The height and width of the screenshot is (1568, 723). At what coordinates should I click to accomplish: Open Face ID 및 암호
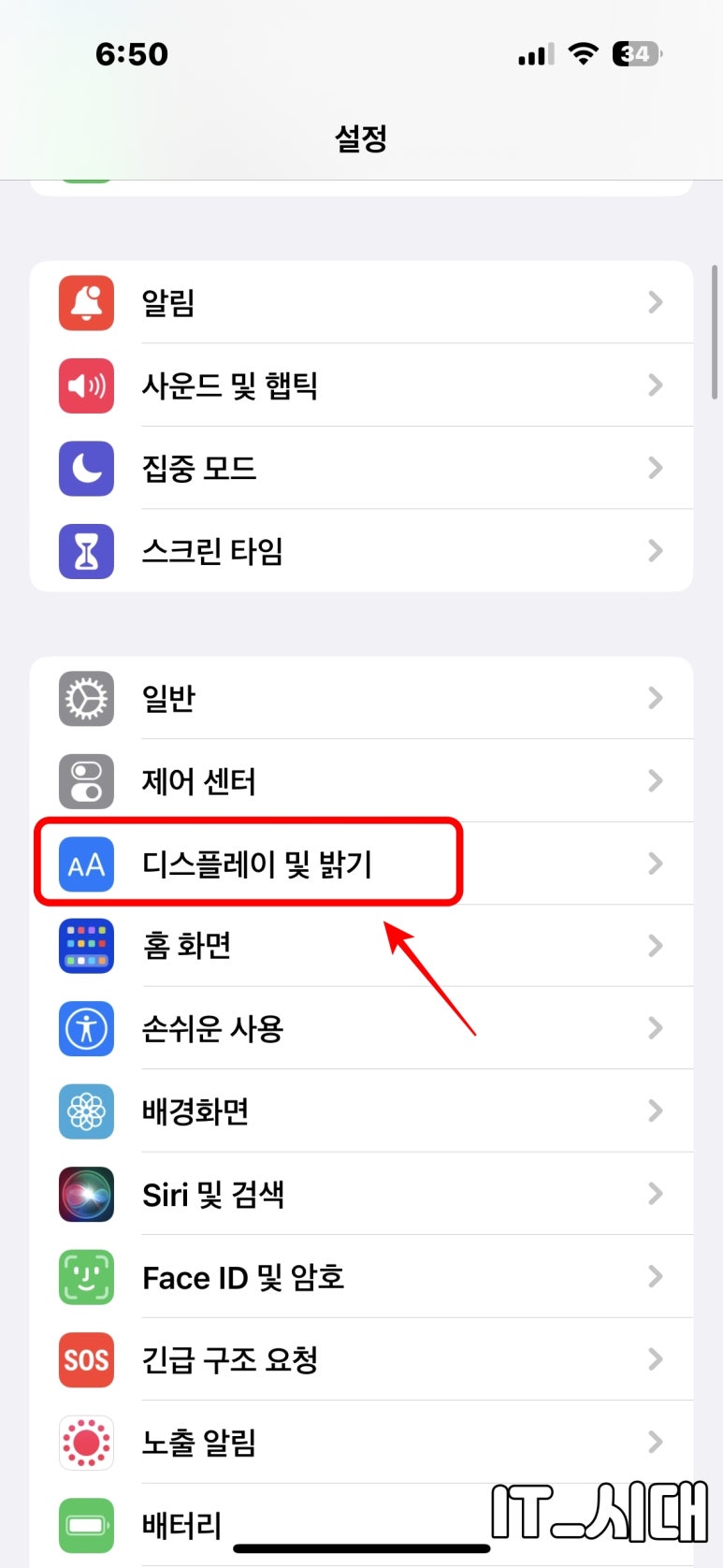pos(361,1276)
